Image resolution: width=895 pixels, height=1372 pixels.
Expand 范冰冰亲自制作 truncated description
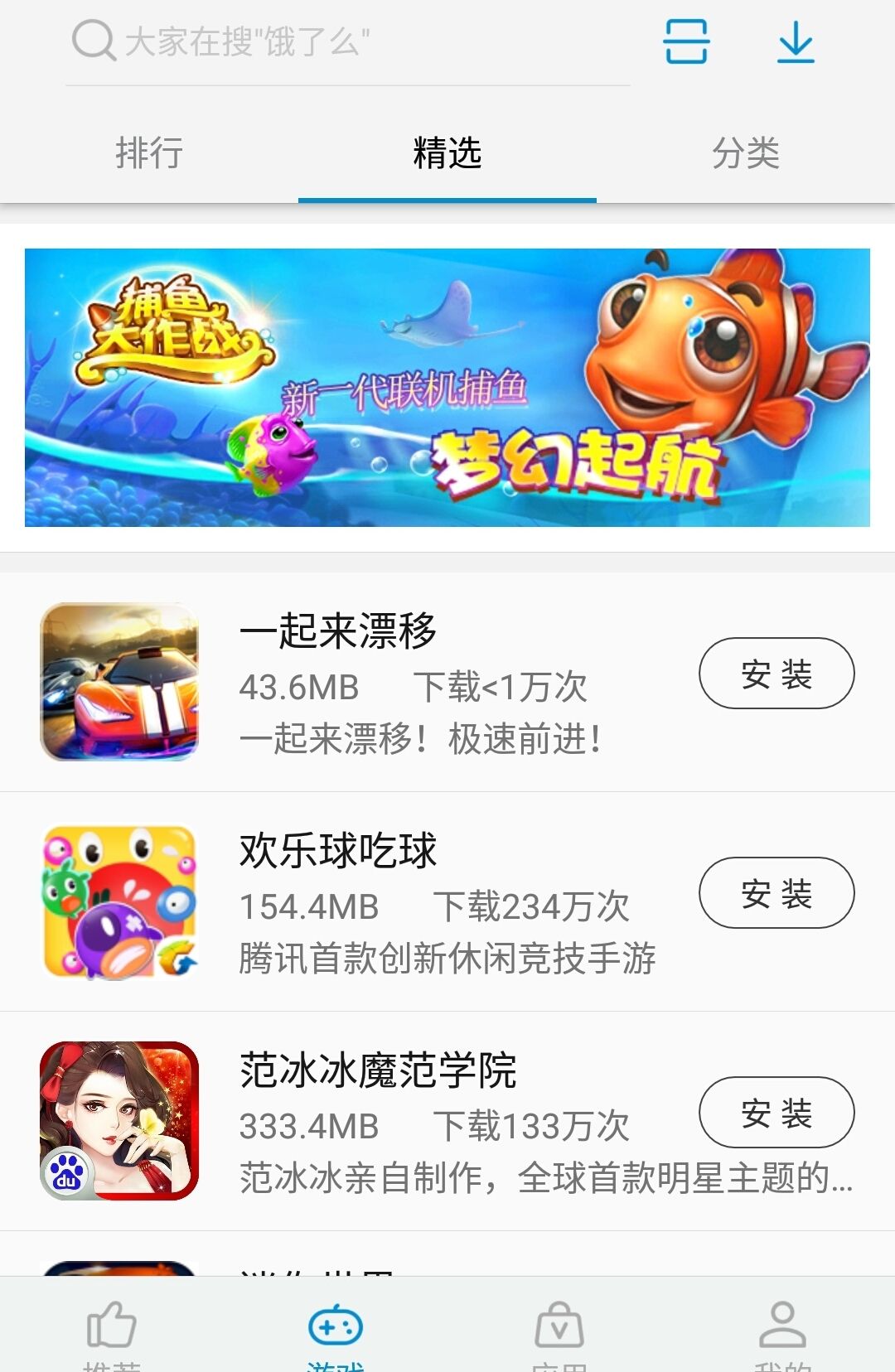(539, 1180)
